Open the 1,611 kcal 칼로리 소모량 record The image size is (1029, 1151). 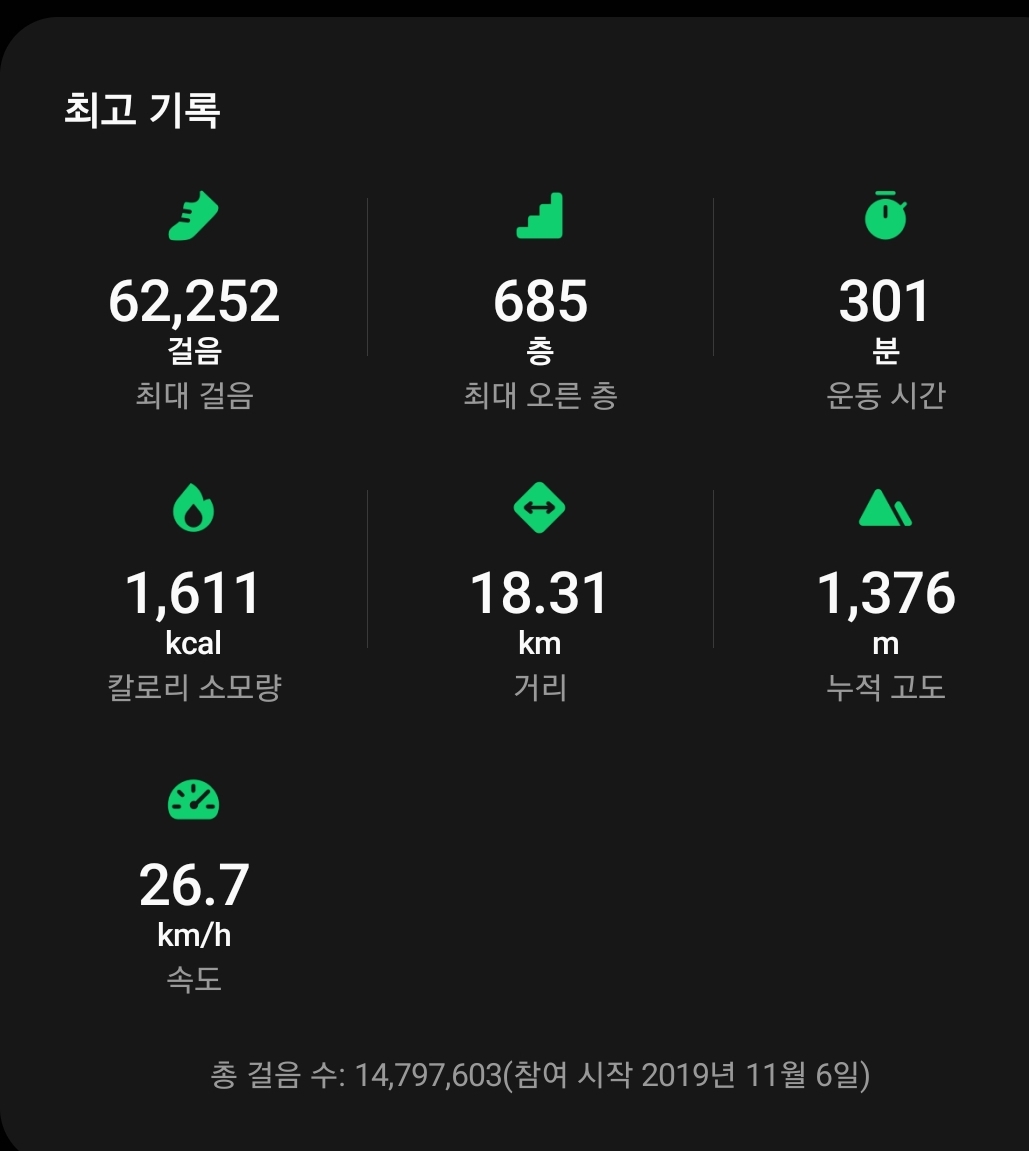(194, 593)
